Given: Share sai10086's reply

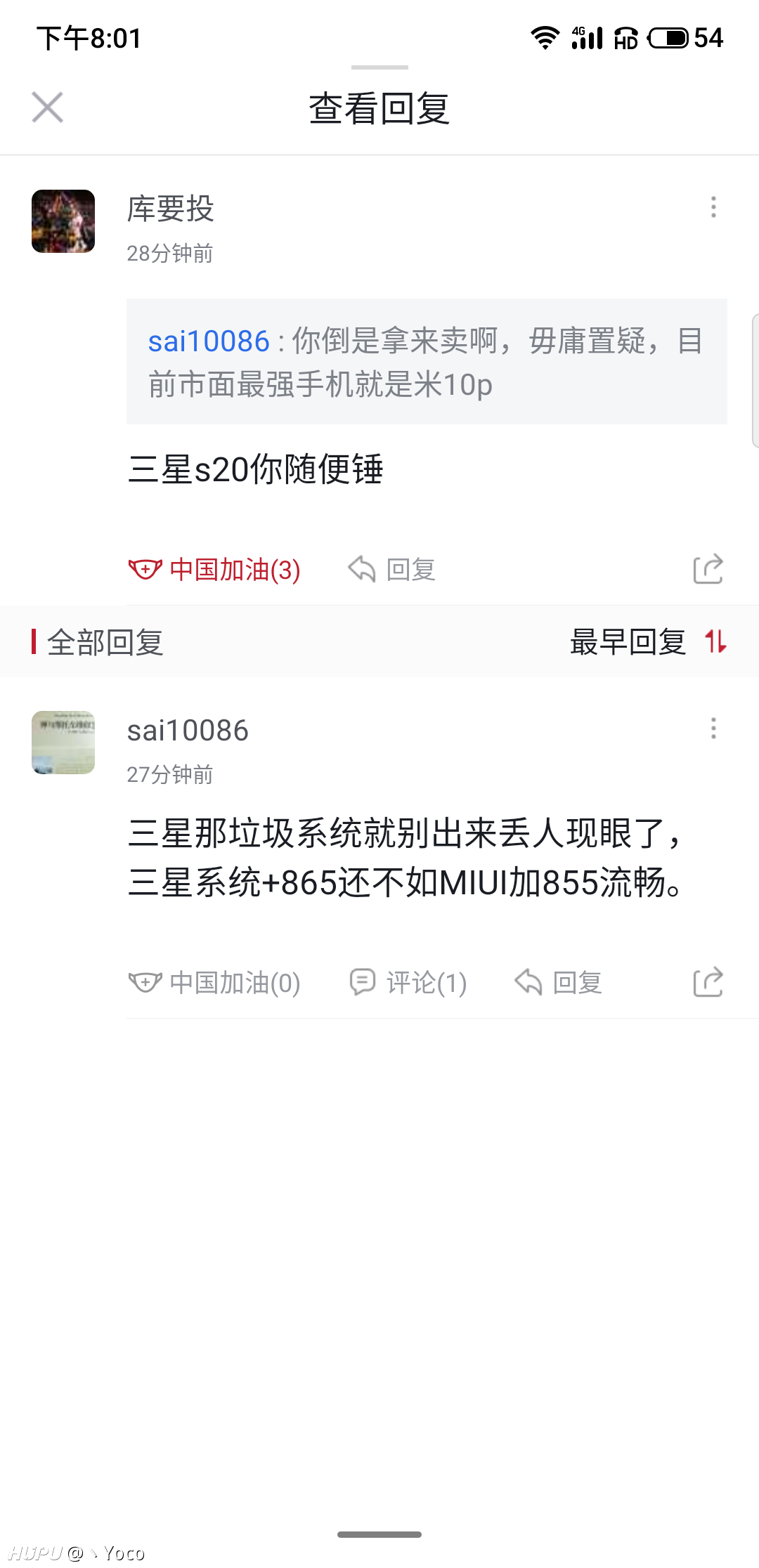Looking at the screenshot, I should click(x=708, y=982).
